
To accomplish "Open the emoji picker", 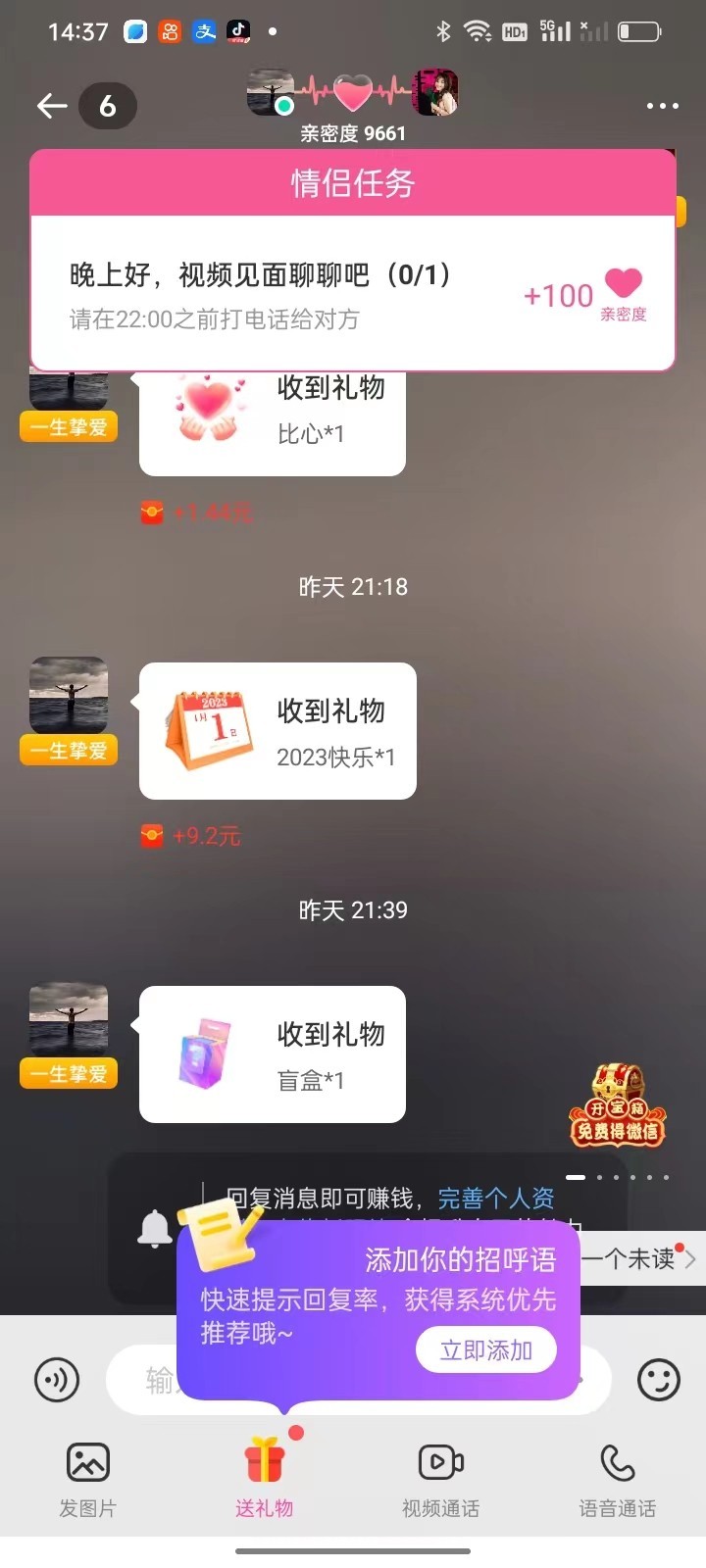I will click(x=658, y=1380).
